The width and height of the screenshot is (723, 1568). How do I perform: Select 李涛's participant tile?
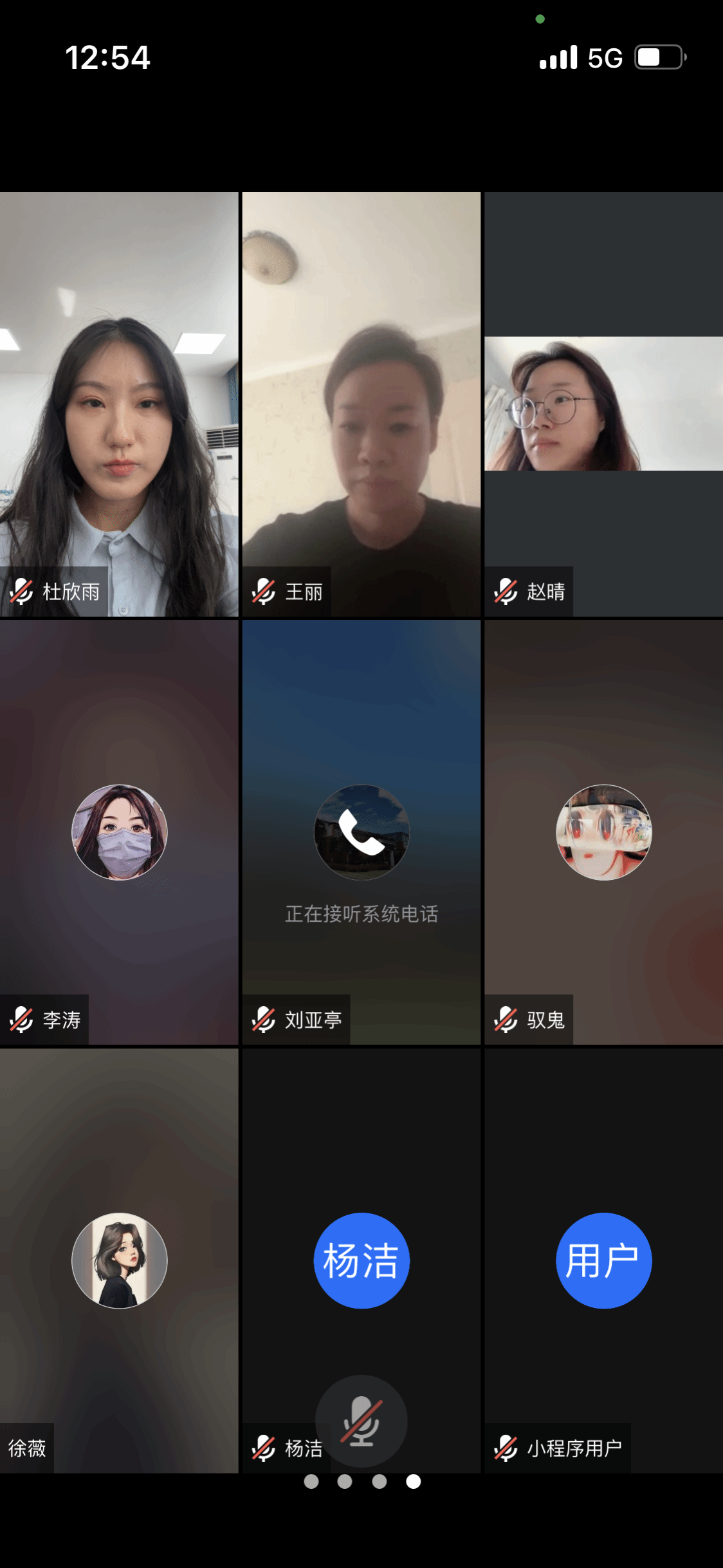coord(119,832)
